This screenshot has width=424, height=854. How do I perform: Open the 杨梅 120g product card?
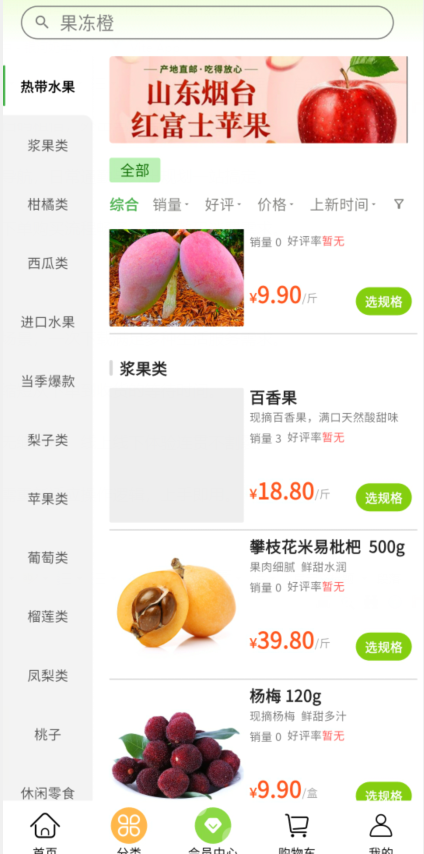point(263,741)
